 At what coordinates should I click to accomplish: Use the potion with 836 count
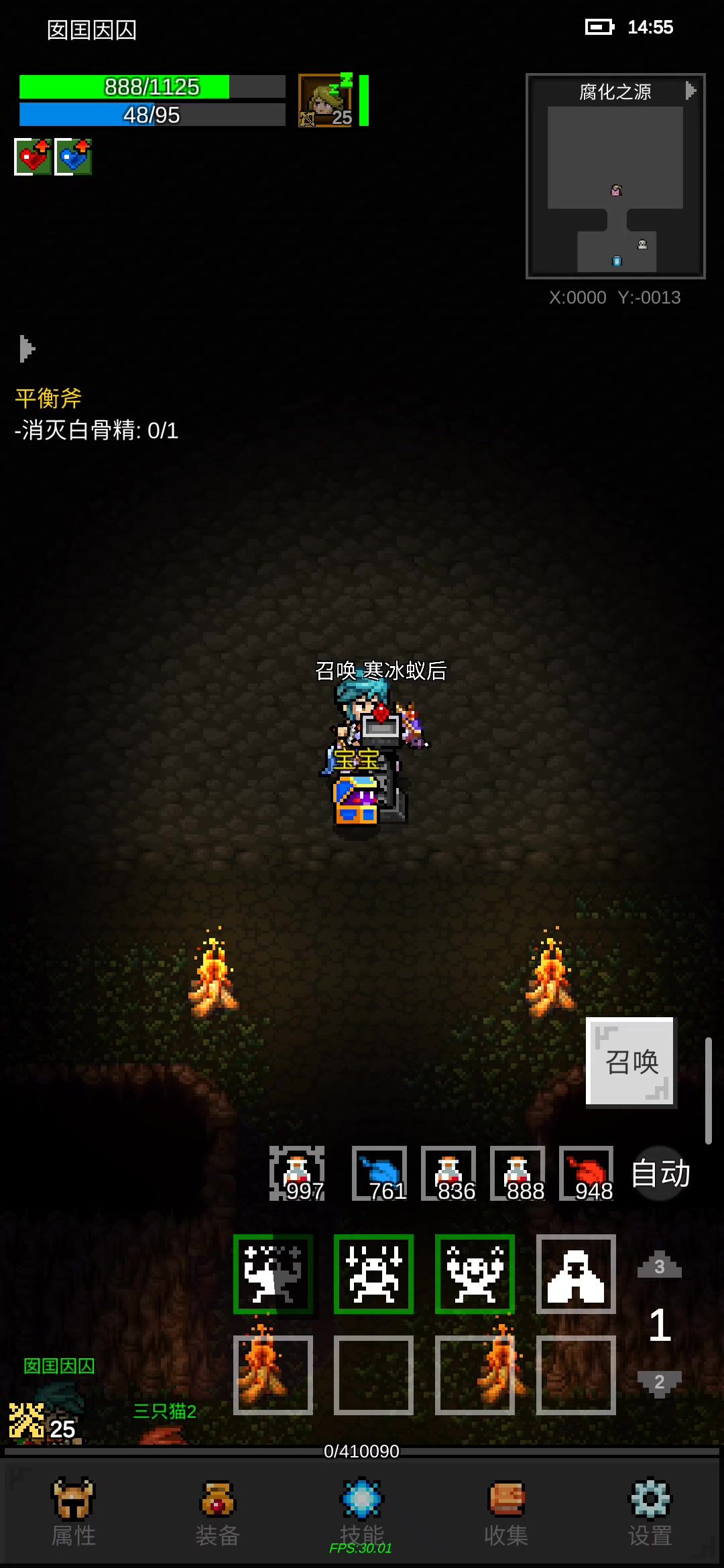[448, 1173]
